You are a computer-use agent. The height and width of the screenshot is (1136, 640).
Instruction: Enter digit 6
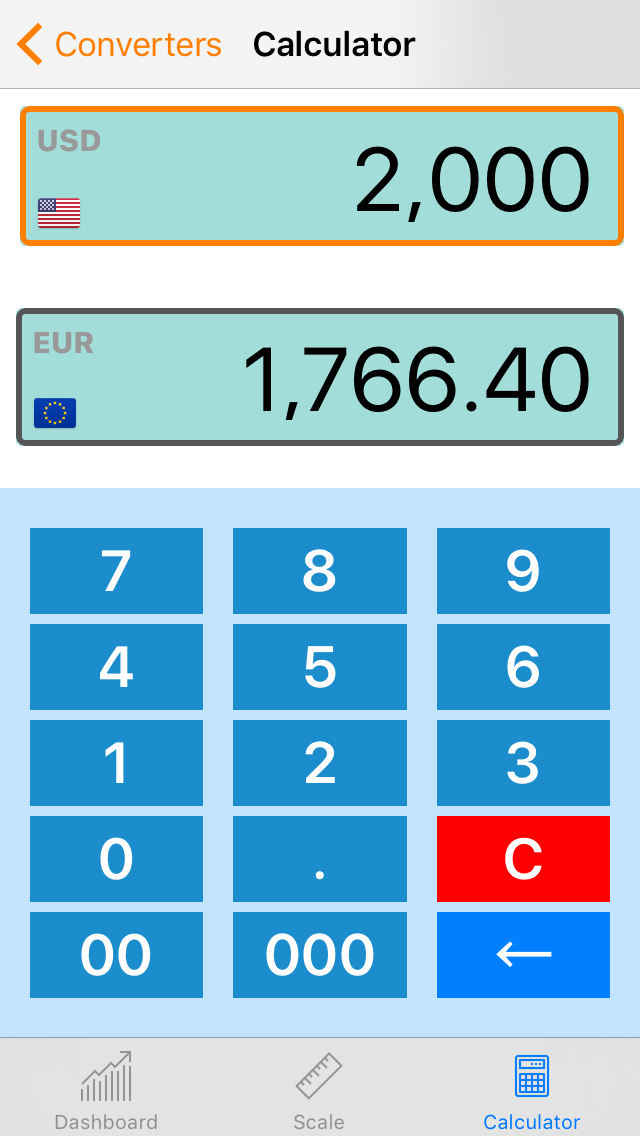[523, 667]
